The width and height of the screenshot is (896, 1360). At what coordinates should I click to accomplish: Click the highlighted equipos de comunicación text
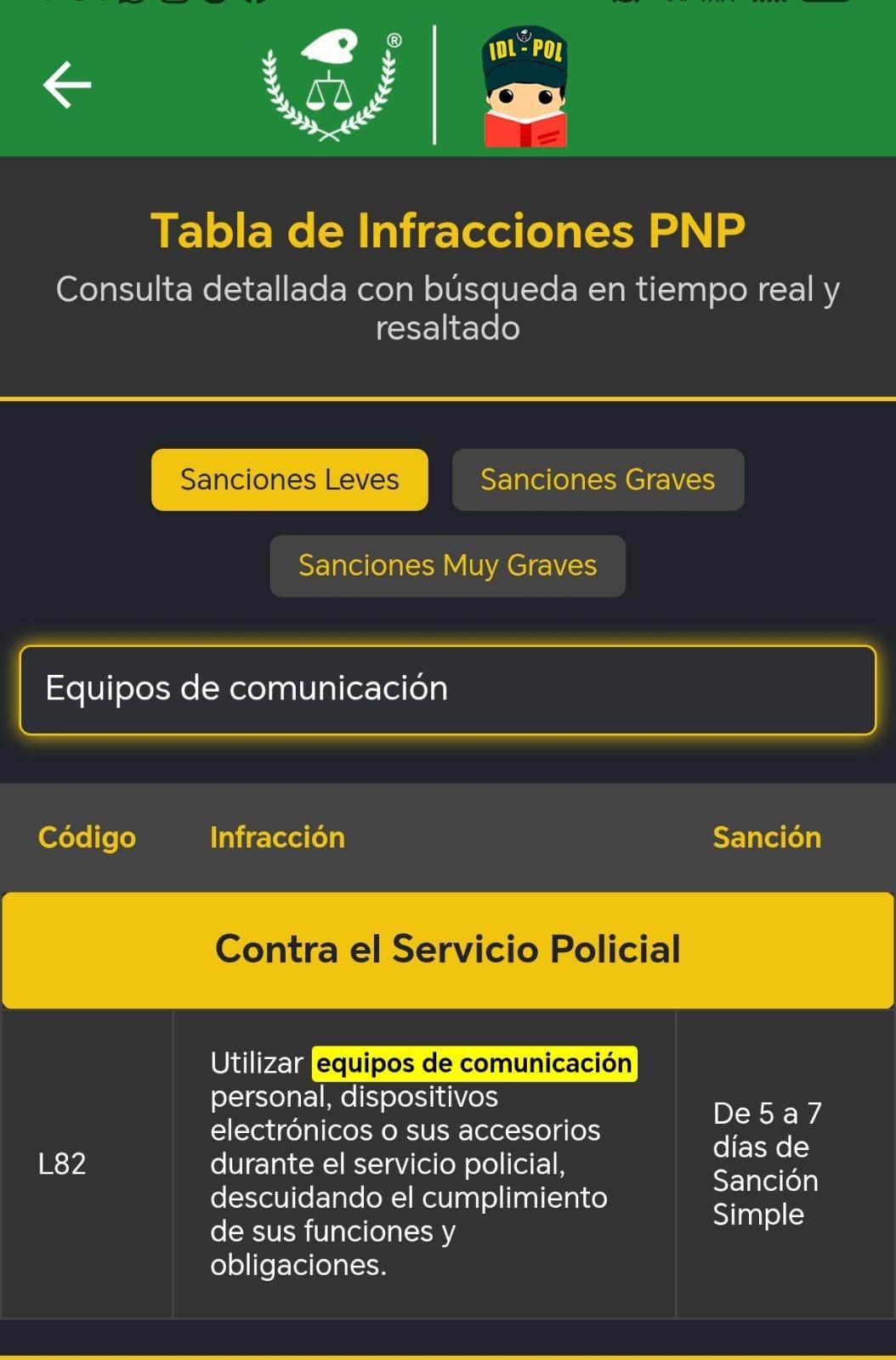[474, 1062]
